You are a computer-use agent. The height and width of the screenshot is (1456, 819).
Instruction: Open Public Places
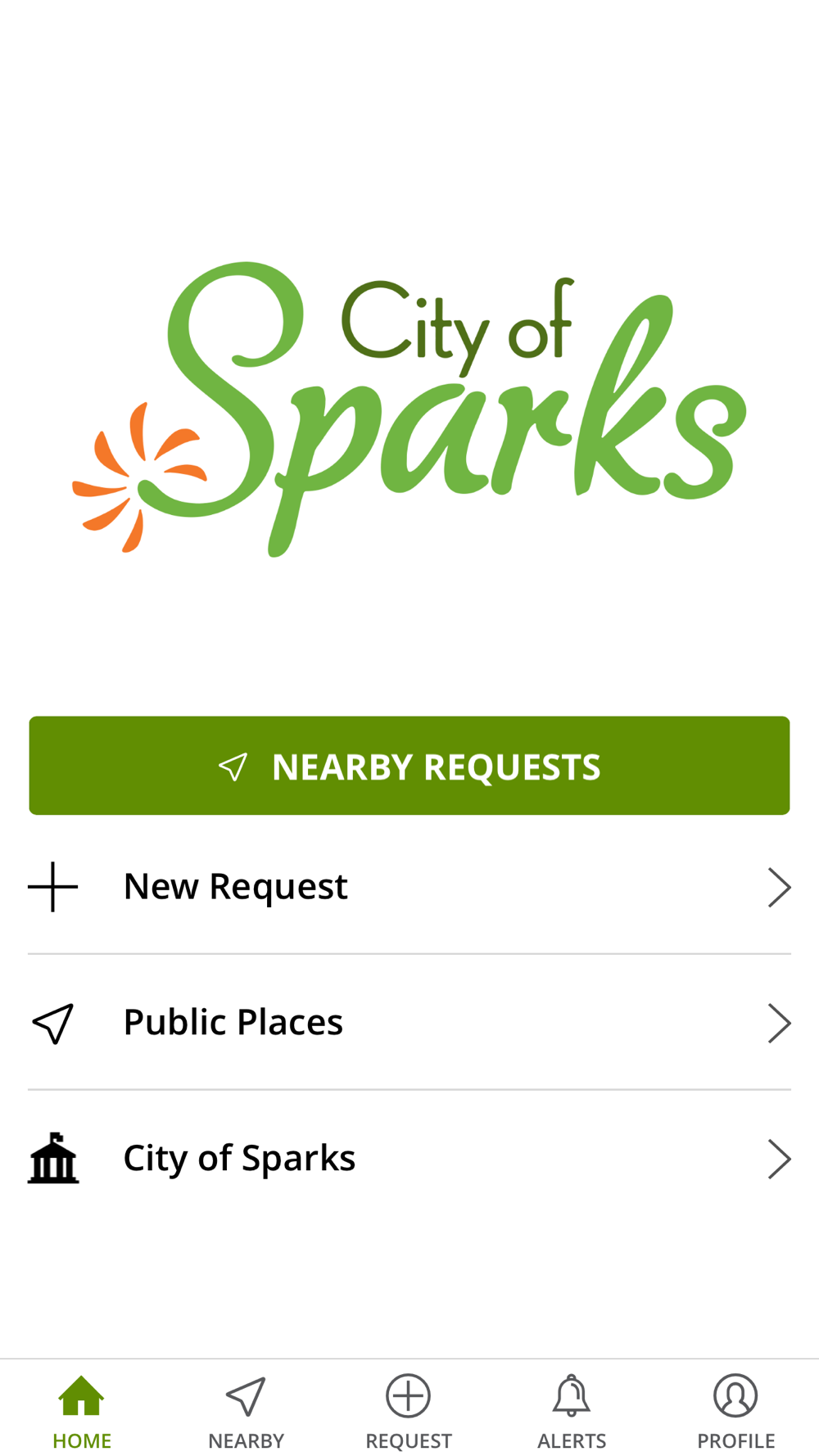(409, 1023)
